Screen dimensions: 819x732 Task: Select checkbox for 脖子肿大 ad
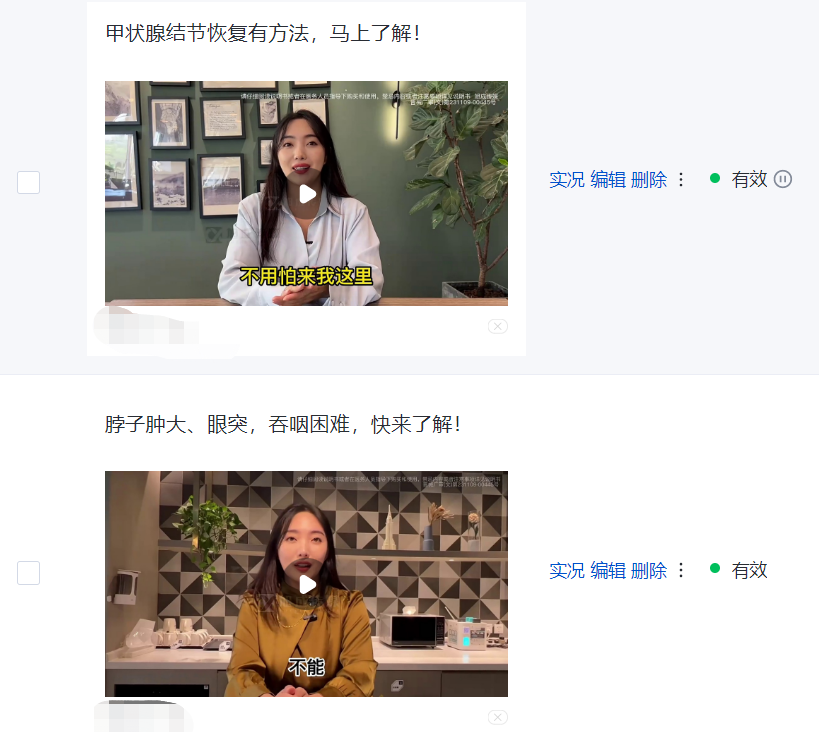29,573
